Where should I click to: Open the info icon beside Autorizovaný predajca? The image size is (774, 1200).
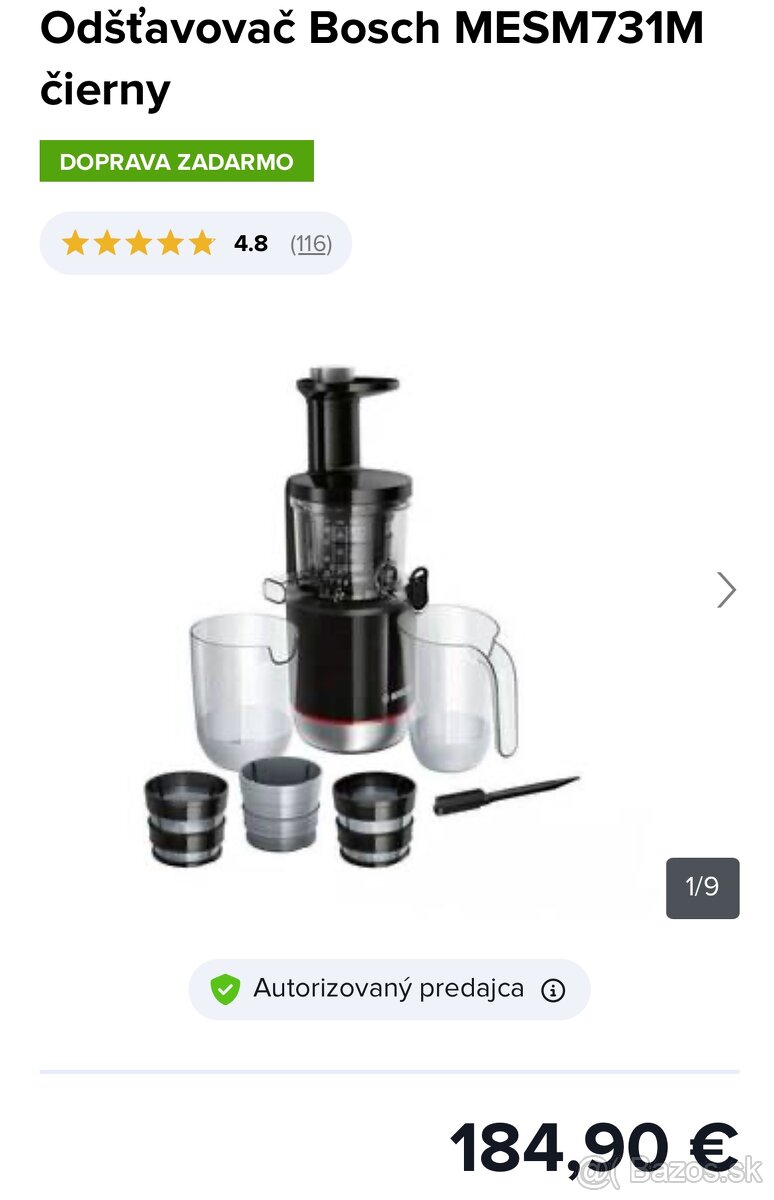553,988
